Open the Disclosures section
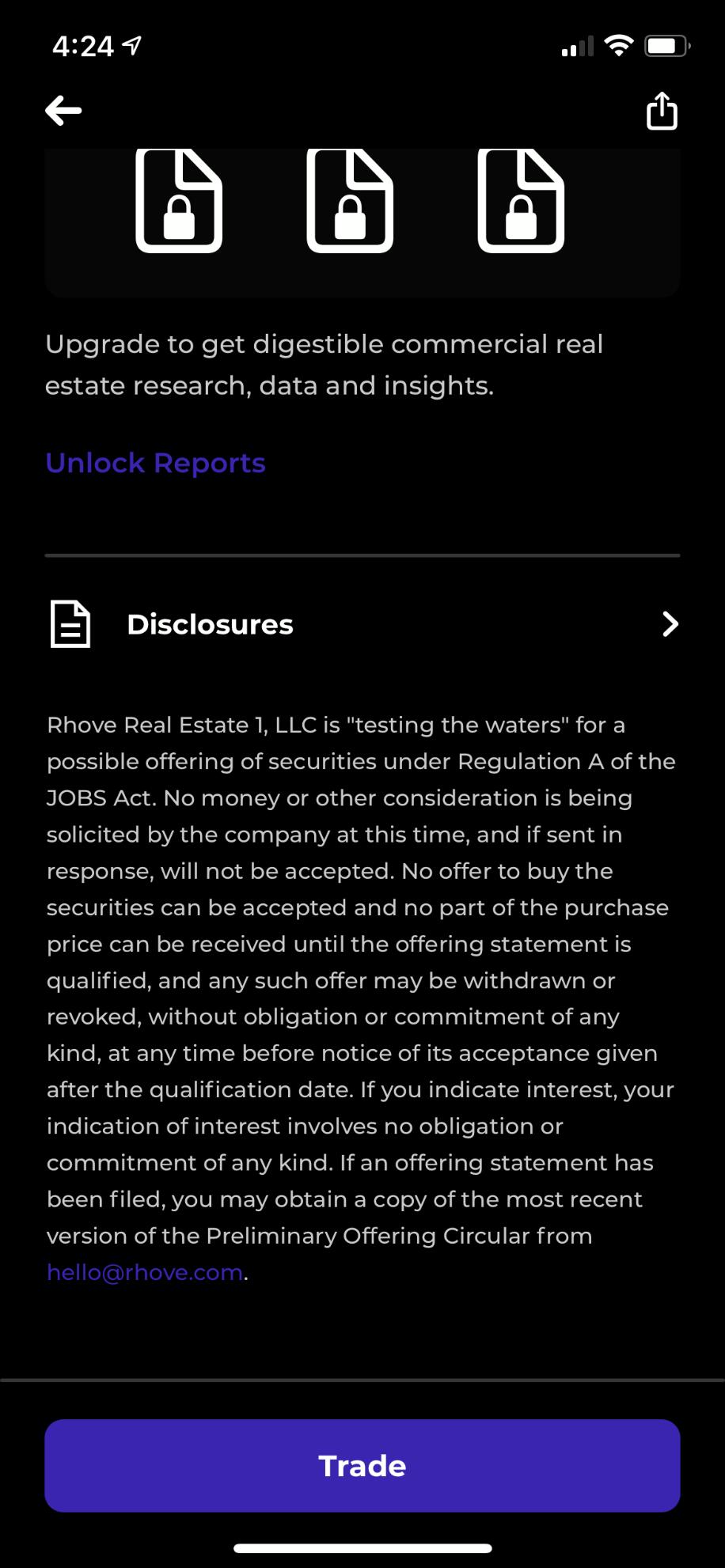725x1568 pixels. pyautogui.click(x=362, y=624)
